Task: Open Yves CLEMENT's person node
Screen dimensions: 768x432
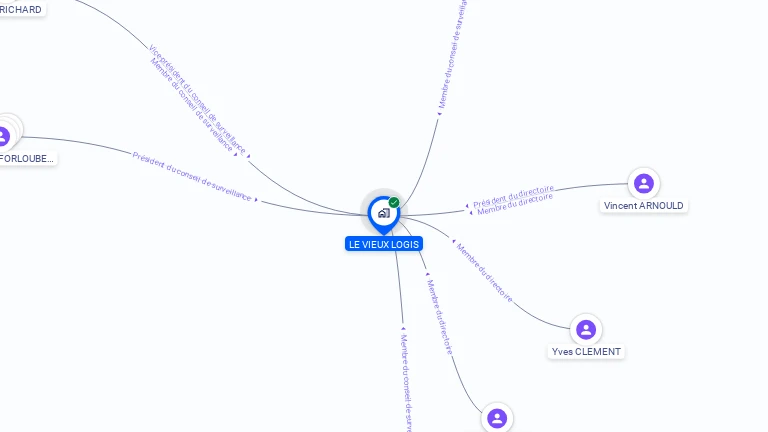Action: 586,330
